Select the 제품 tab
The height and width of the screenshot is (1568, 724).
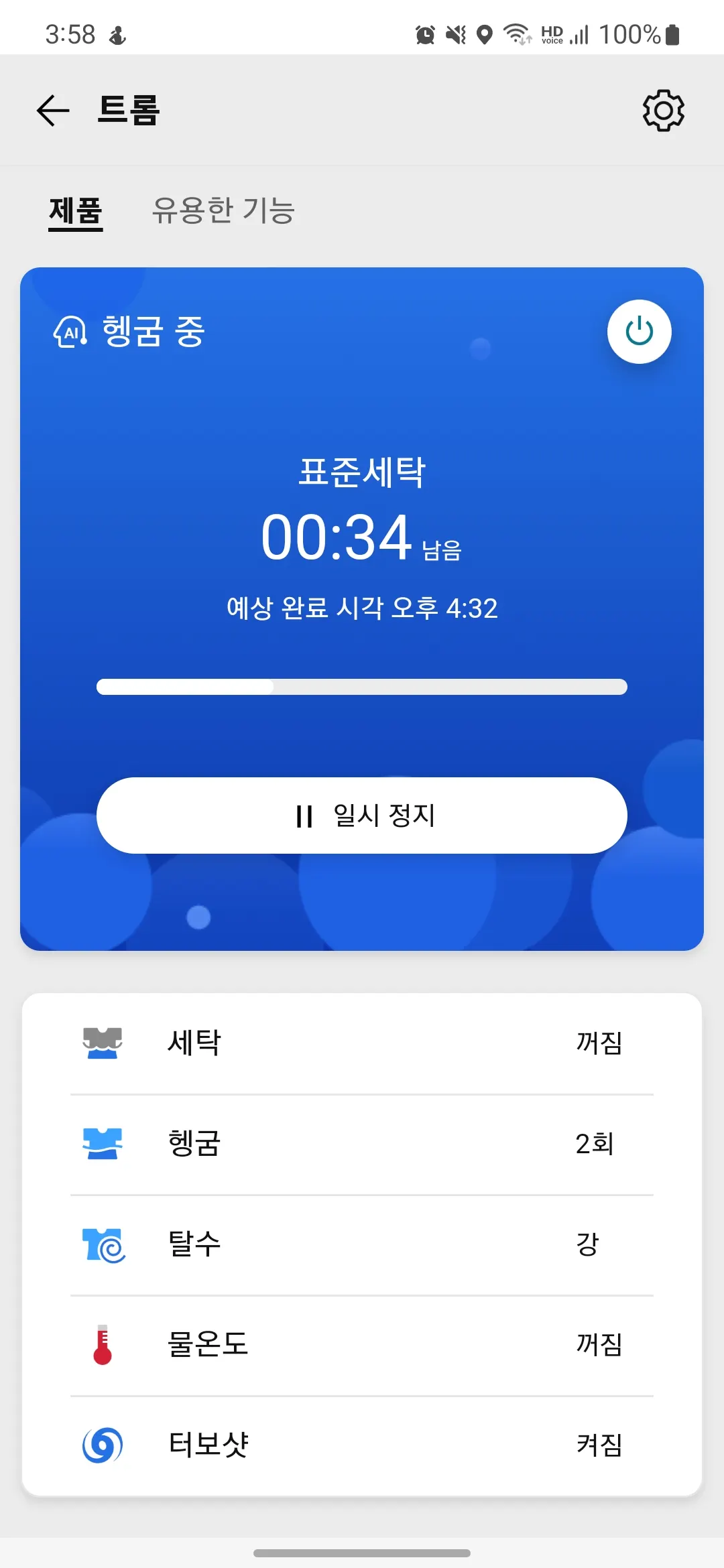76,210
